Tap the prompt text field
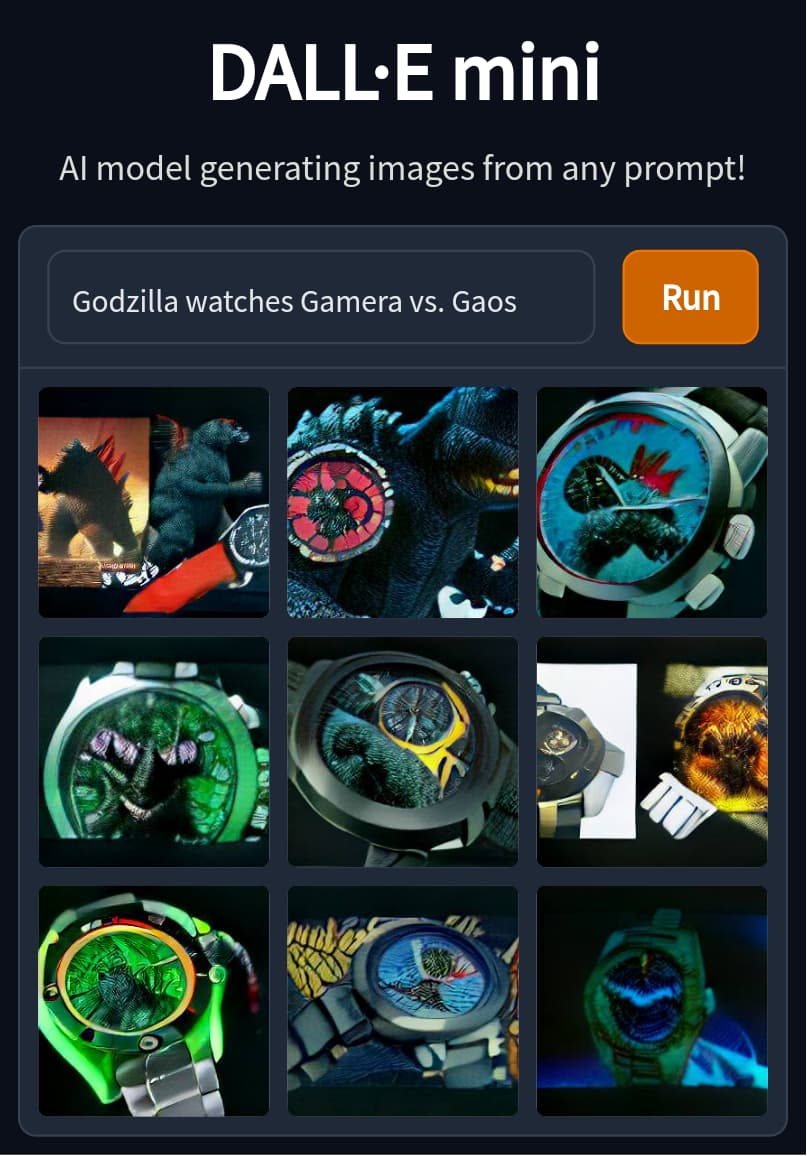 321,298
